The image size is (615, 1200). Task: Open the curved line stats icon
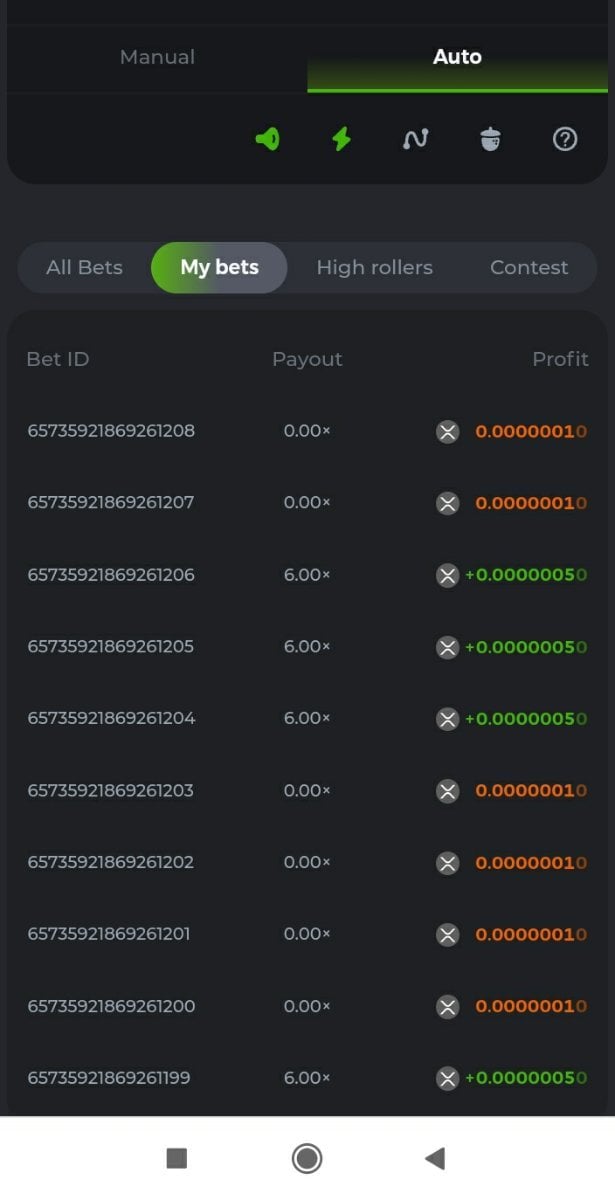[x=415, y=139]
